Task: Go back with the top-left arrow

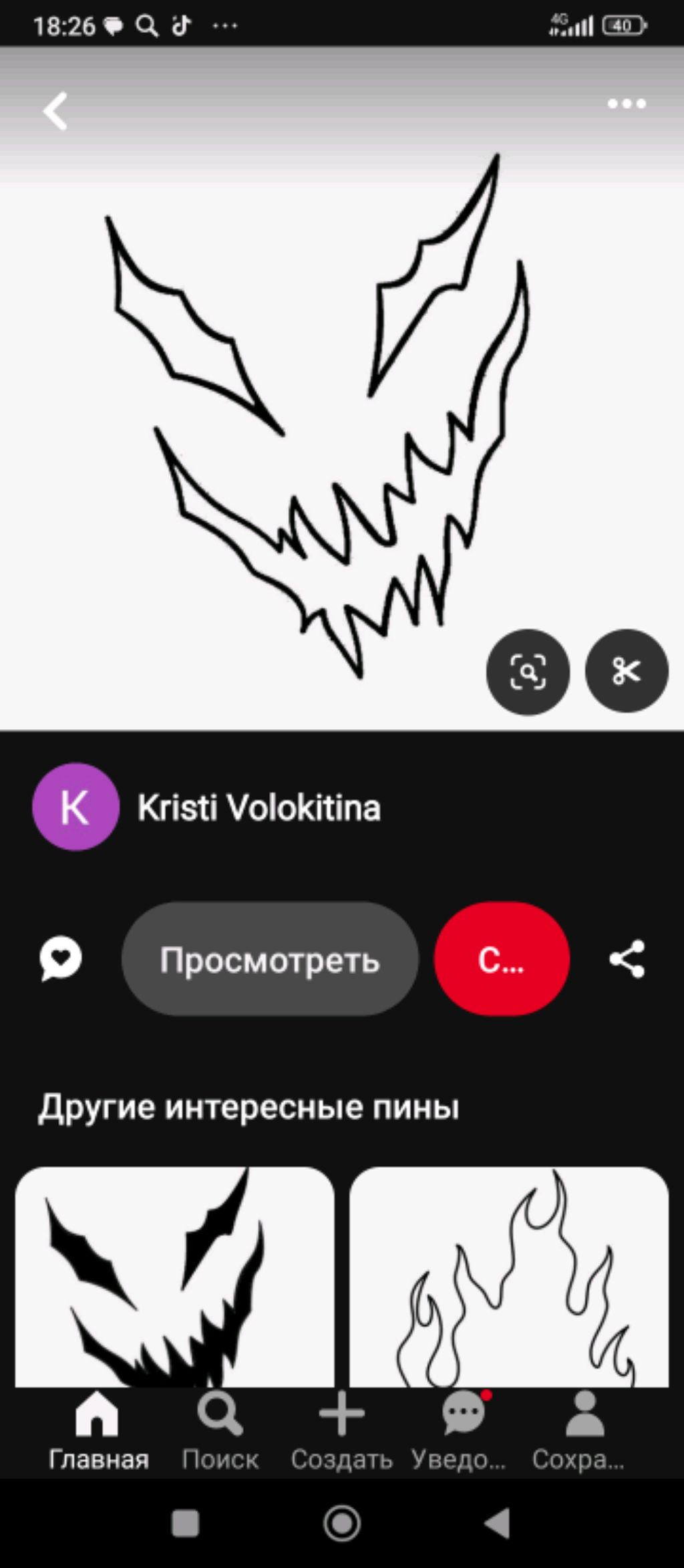Action: (55, 110)
